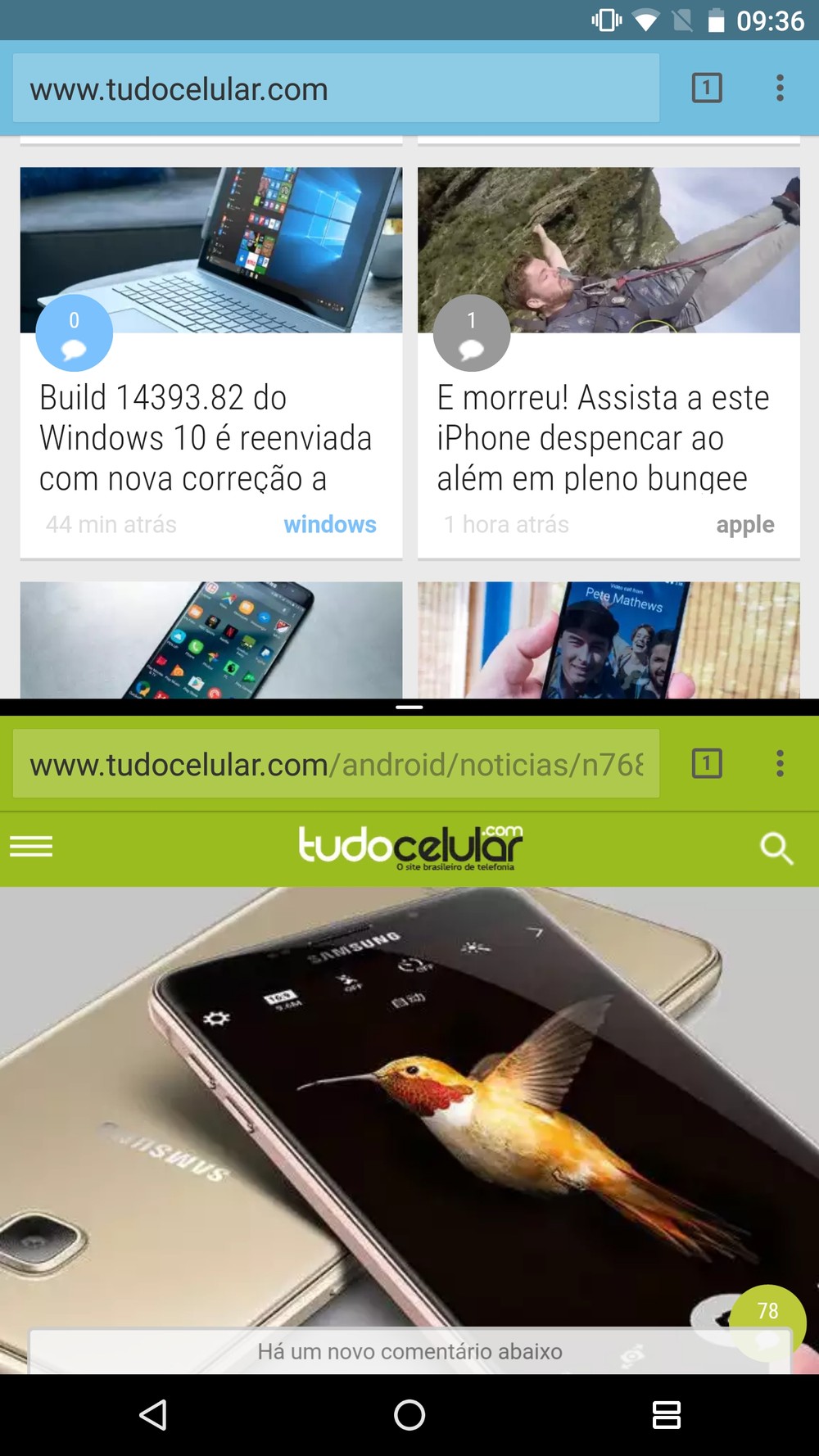This screenshot has width=819, height=1456.
Task: Open the overflow menu of the bottom browser
Action: [x=780, y=764]
